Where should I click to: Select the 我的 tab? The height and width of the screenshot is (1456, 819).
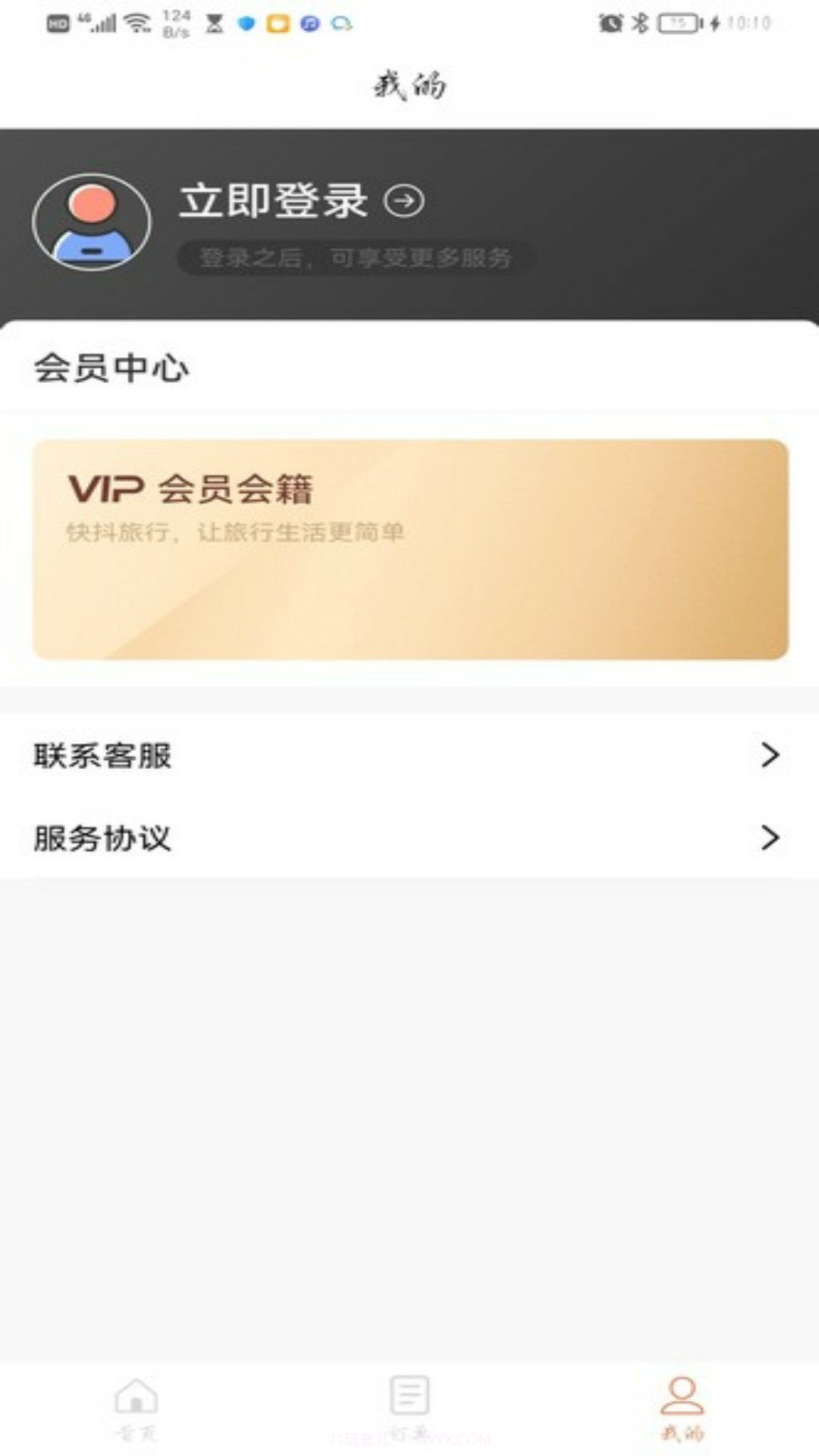click(682, 1409)
